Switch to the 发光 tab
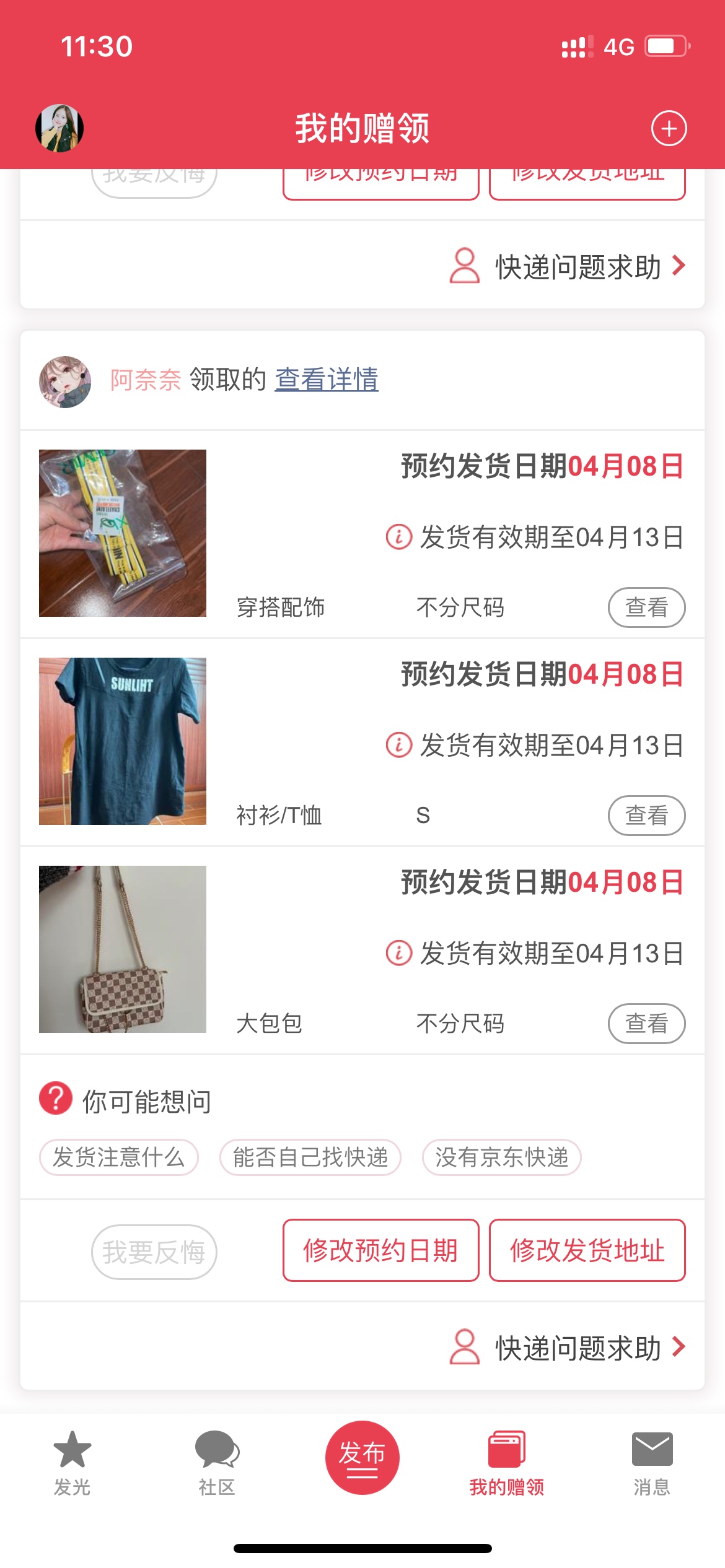The image size is (725, 1568). [72, 1461]
